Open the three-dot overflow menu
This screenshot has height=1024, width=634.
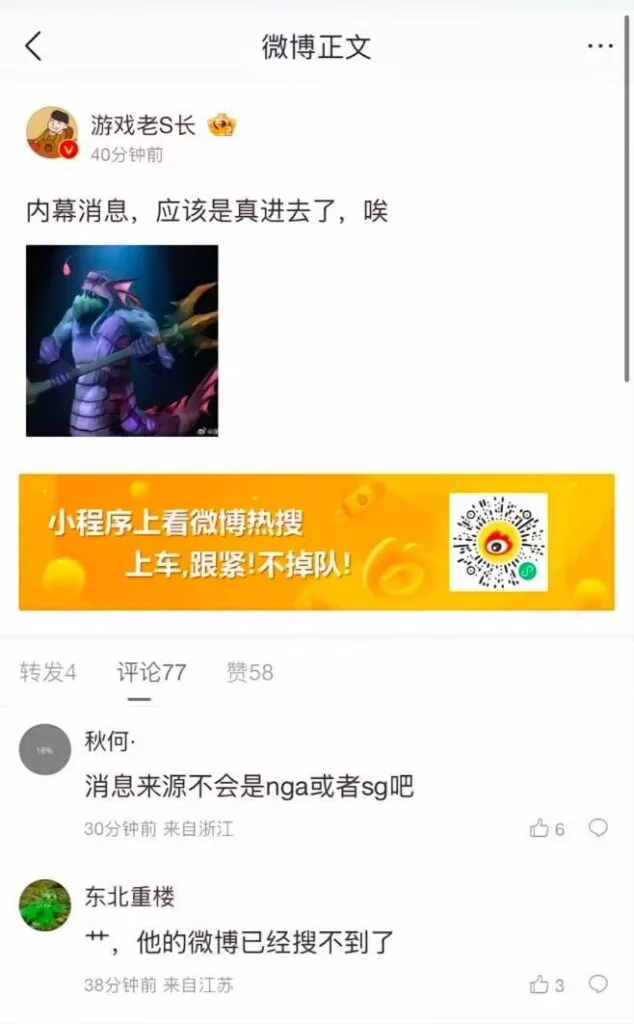tap(599, 46)
